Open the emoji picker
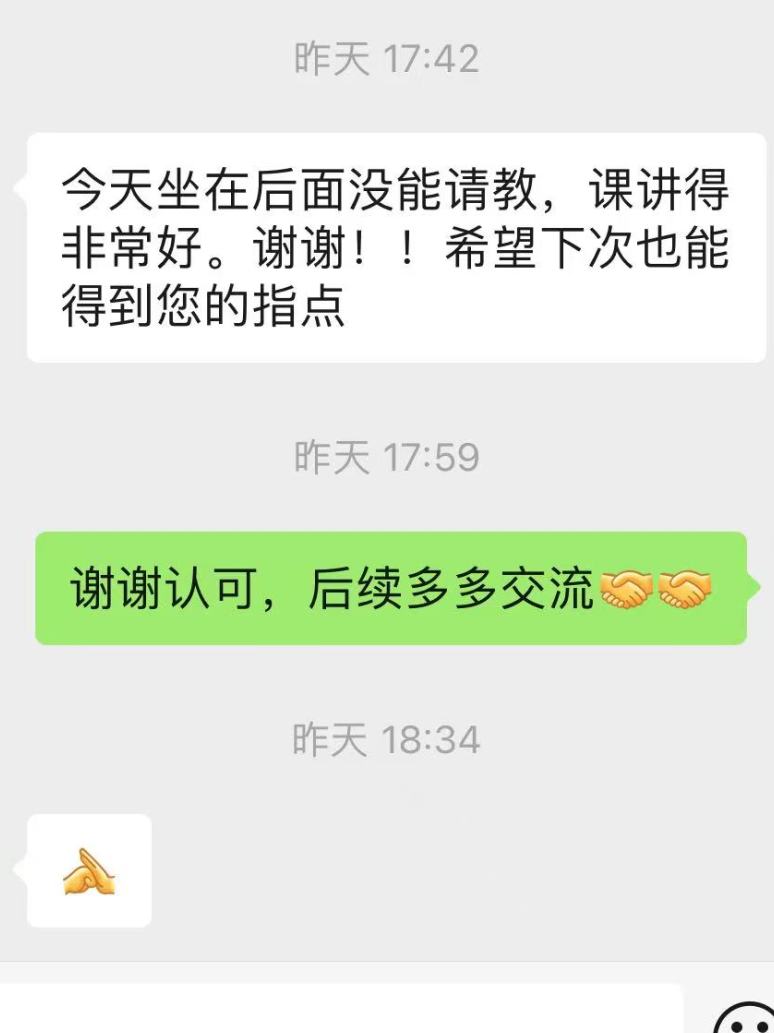Image resolution: width=774 pixels, height=1033 pixels. pos(742,1018)
